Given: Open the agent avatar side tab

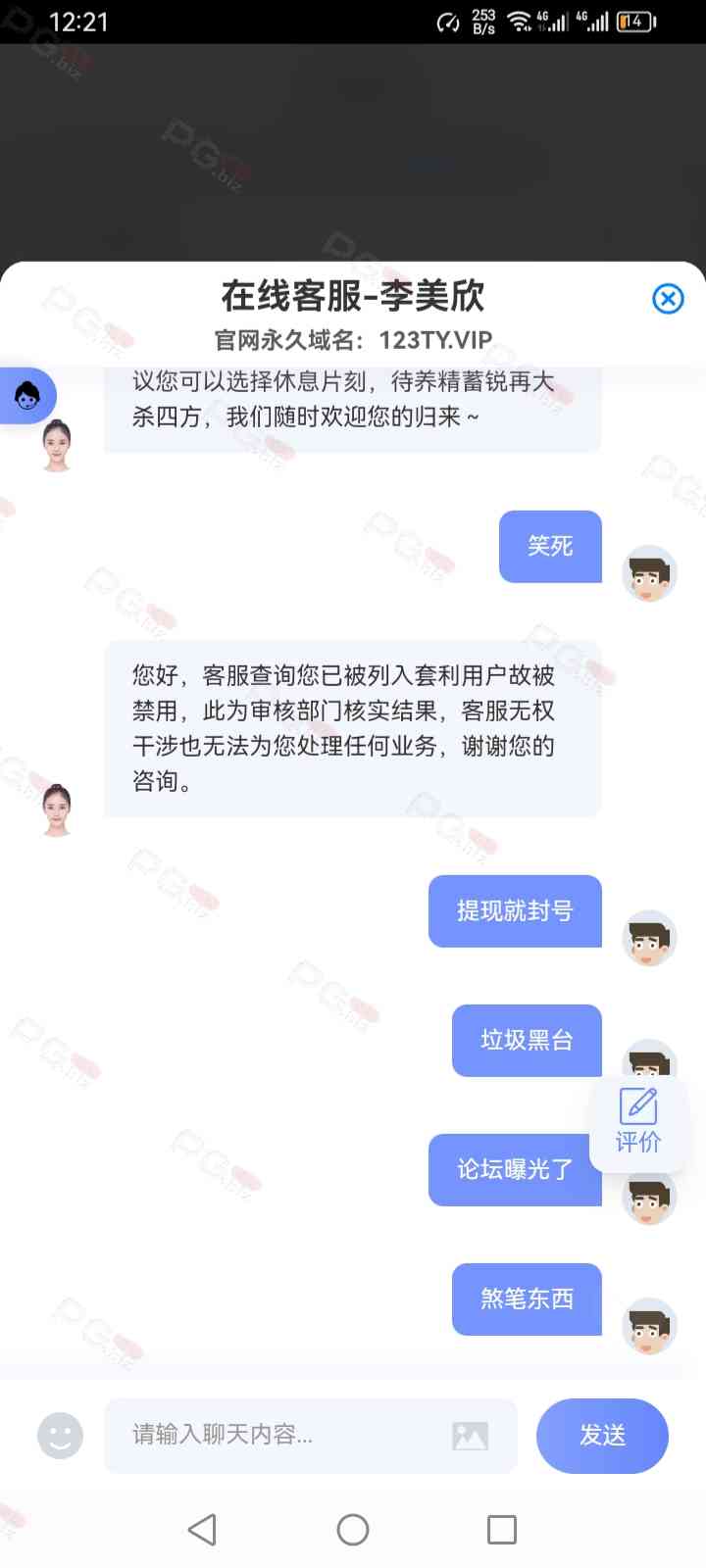Looking at the screenshot, I should coord(27,396).
